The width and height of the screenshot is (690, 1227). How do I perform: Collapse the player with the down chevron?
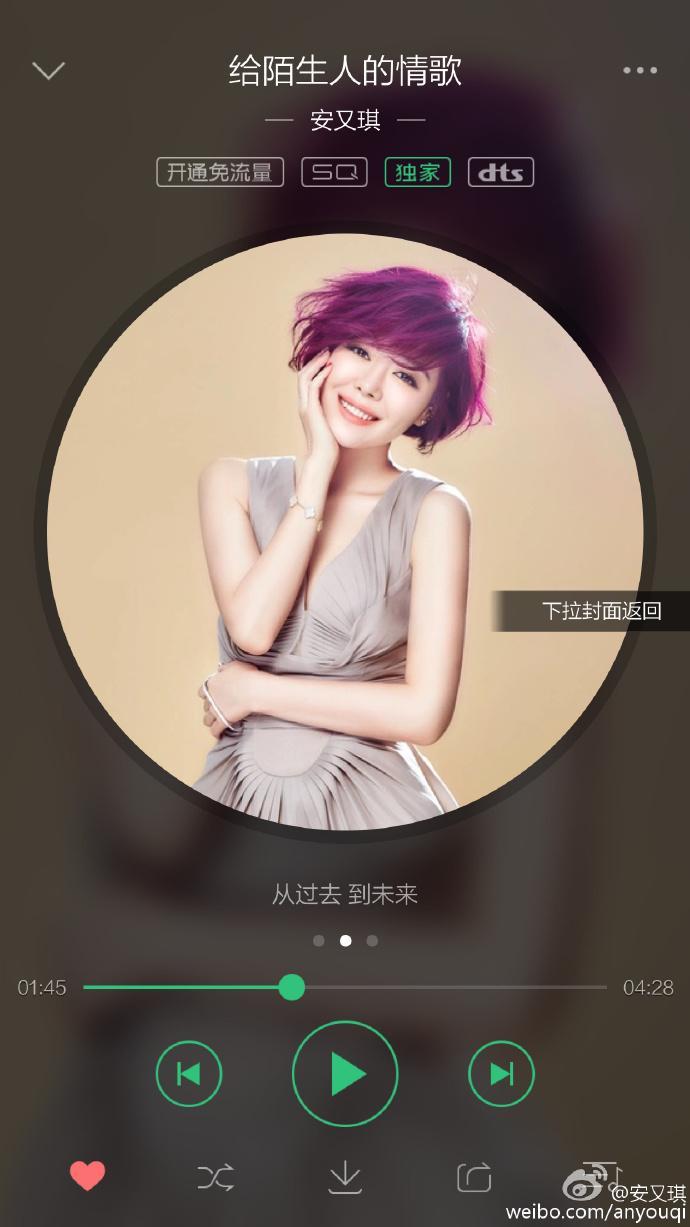(48, 70)
